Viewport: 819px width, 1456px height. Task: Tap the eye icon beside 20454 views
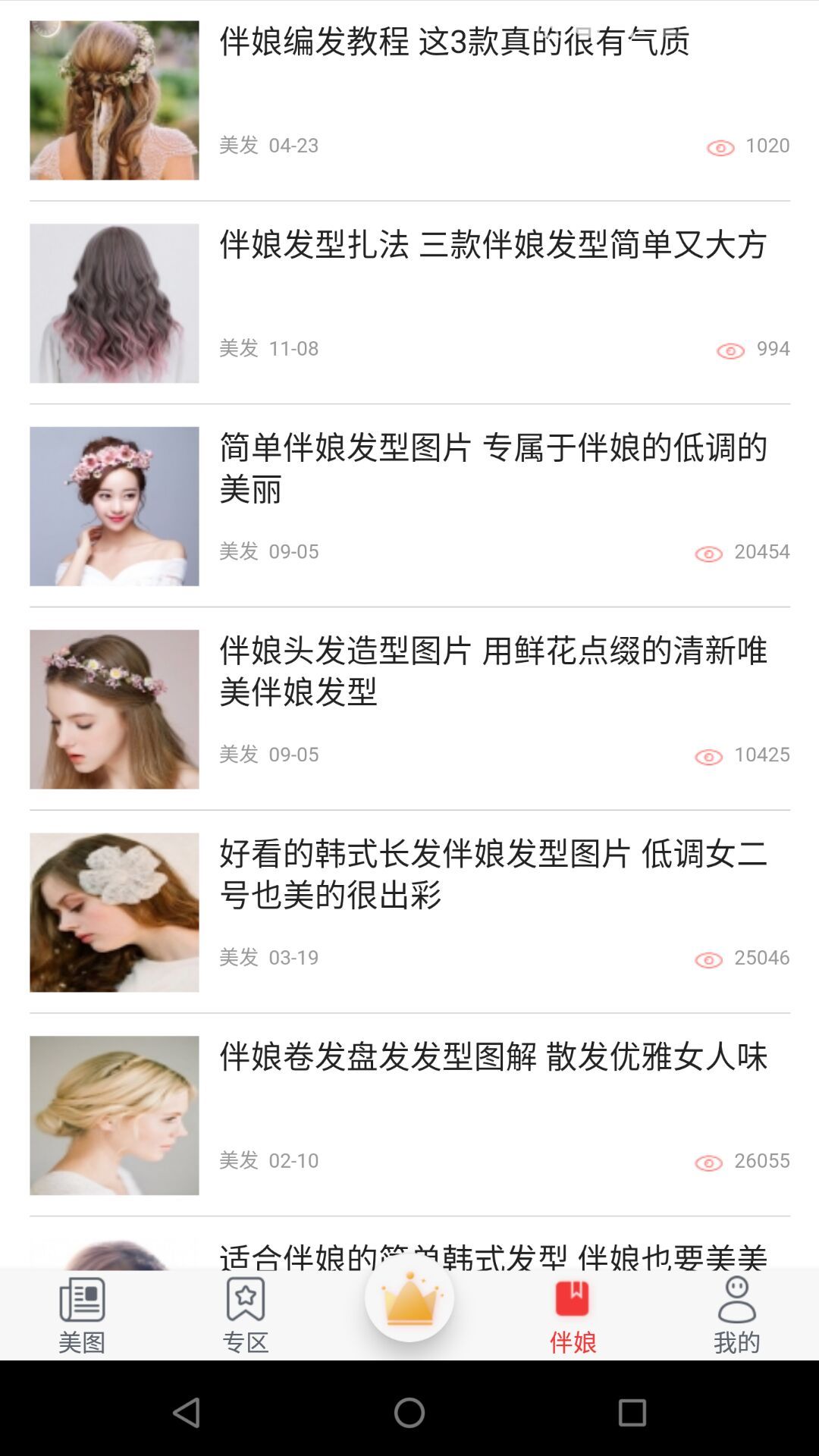click(x=708, y=552)
